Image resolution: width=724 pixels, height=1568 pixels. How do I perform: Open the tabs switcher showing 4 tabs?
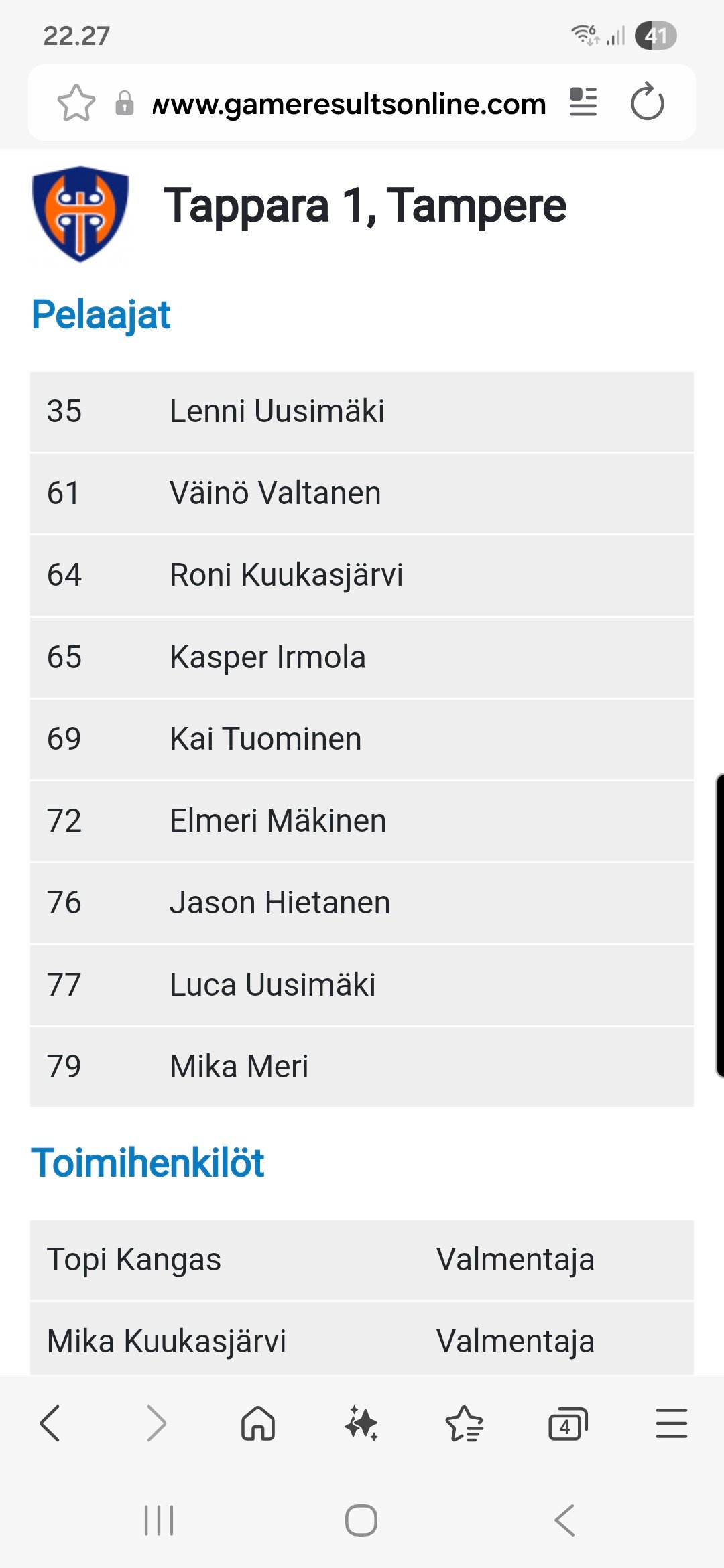coord(567,1423)
